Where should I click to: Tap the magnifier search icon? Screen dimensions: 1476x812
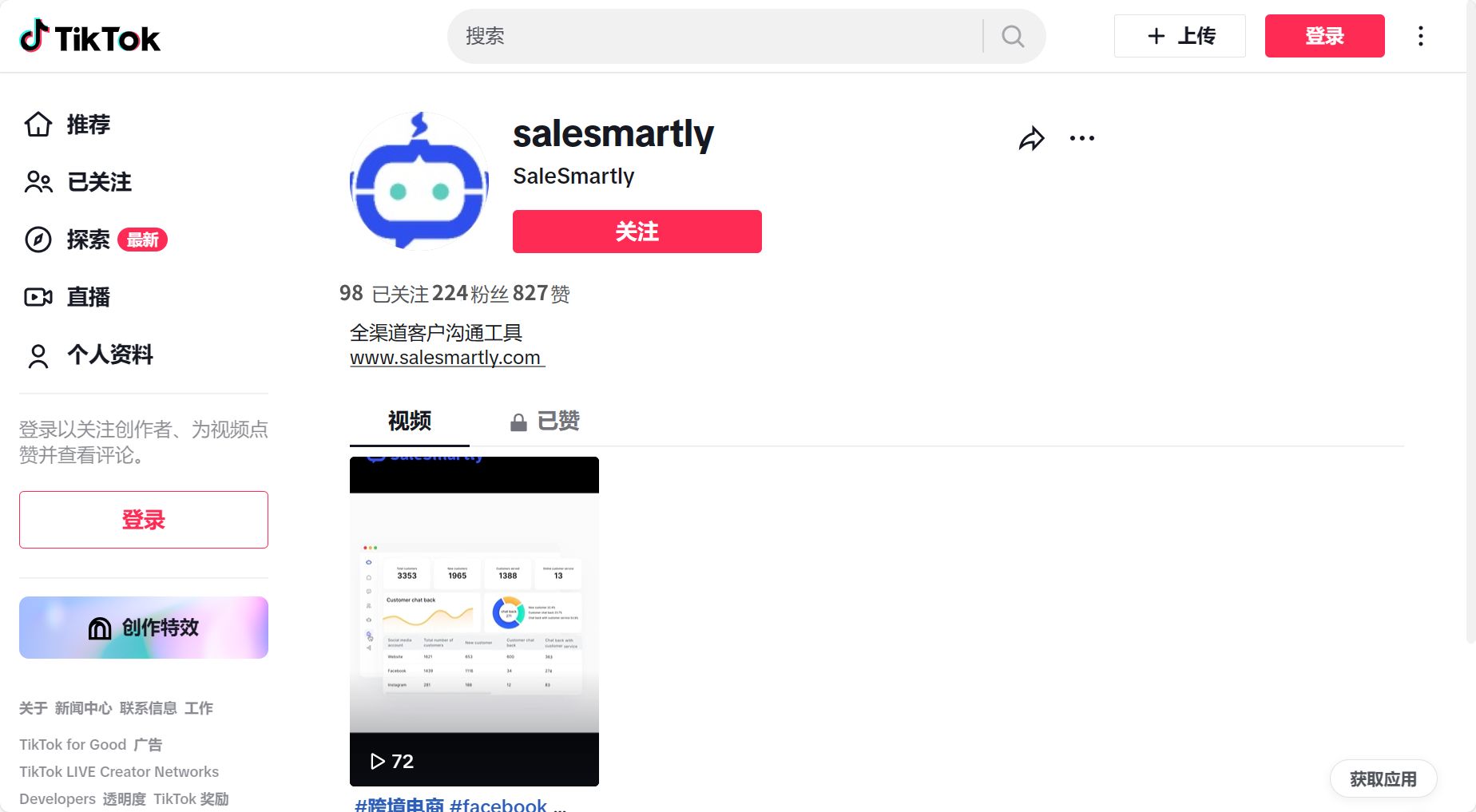pyautogui.click(x=1013, y=36)
